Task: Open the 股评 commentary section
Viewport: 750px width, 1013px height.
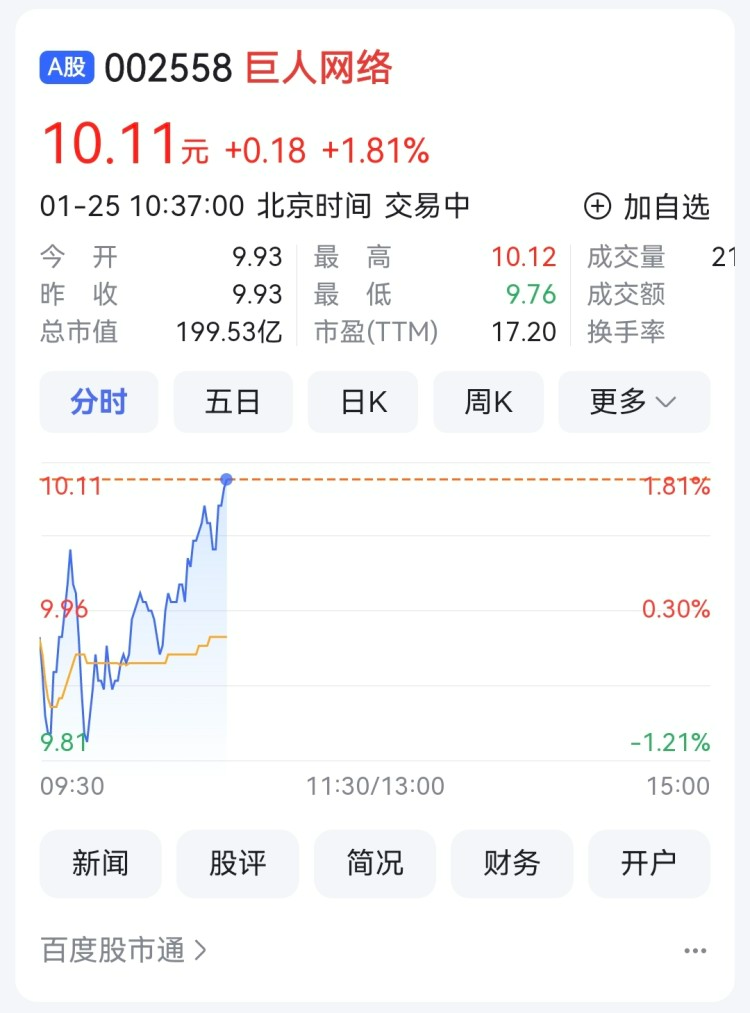Action: (x=237, y=864)
